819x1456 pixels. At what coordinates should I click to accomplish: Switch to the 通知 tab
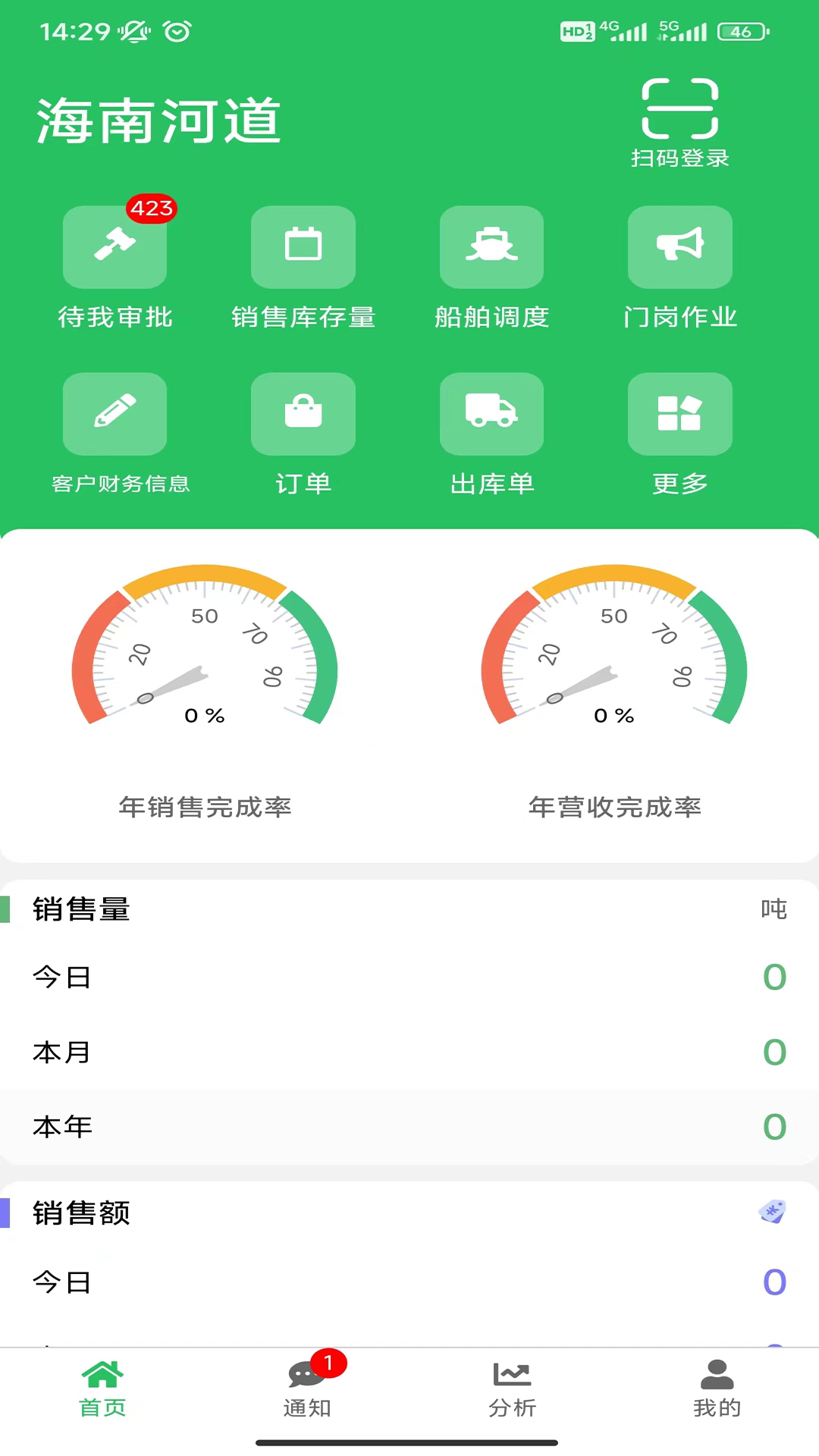(x=307, y=1389)
